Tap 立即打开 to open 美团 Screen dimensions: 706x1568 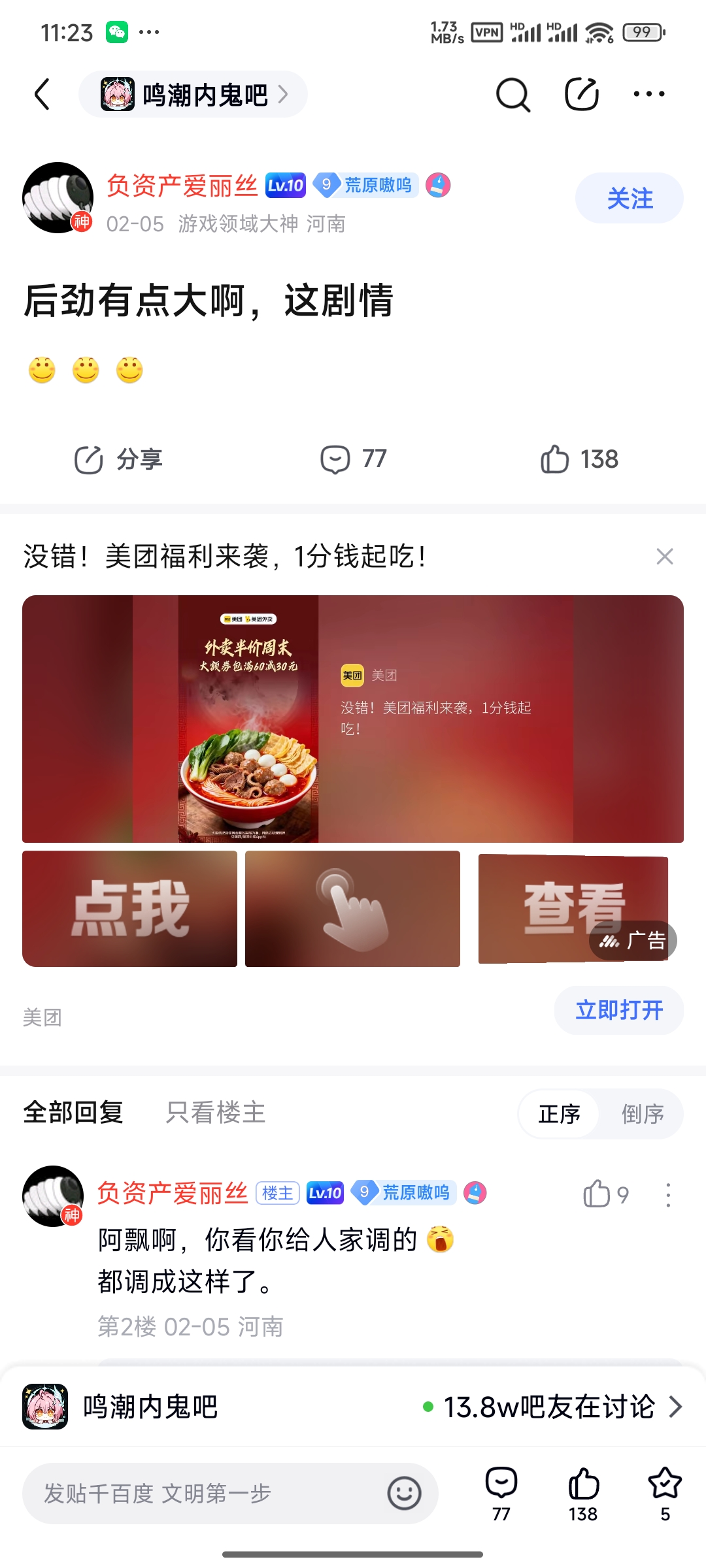618,1010
